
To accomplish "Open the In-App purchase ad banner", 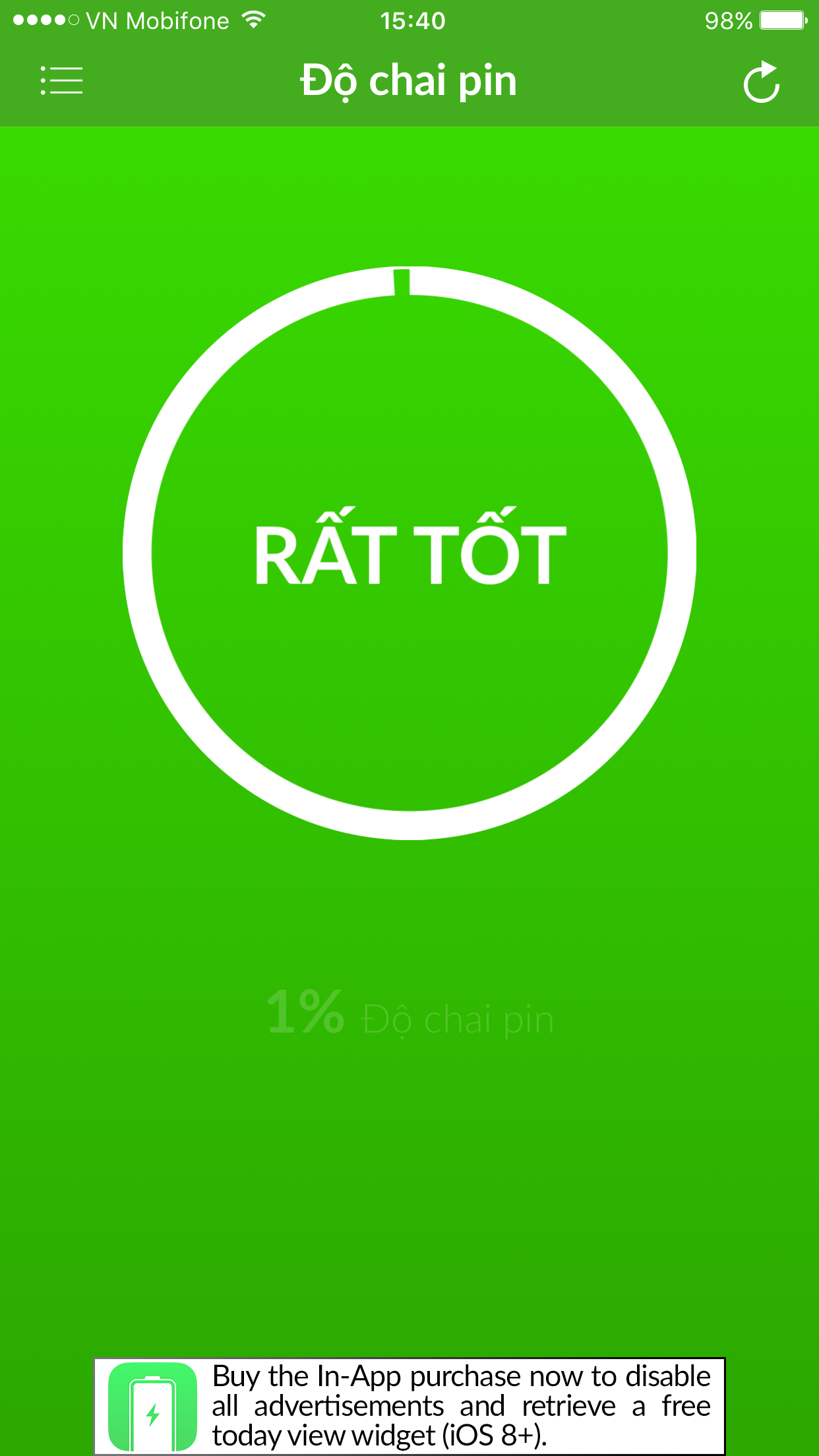I will click(x=409, y=1405).
